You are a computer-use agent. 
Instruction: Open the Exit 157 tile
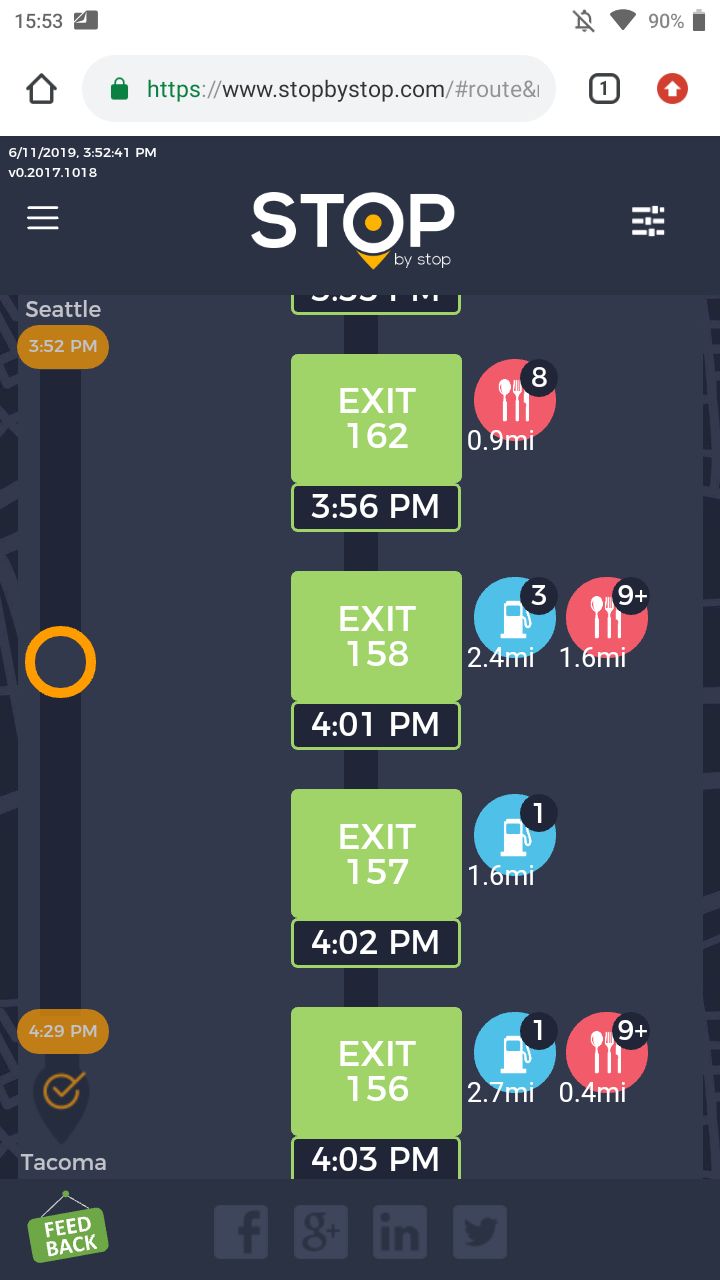(x=376, y=854)
